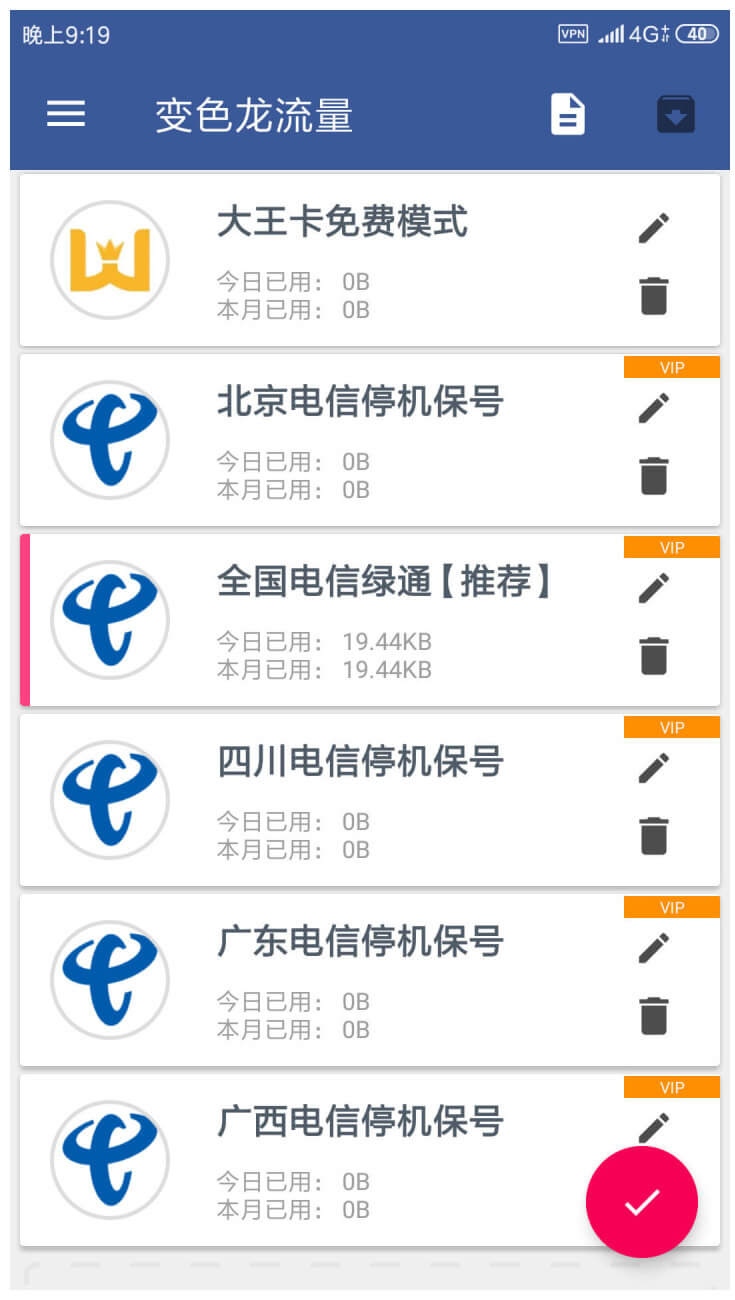Edit the 大王卡免费模式 entry

coord(654,228)
